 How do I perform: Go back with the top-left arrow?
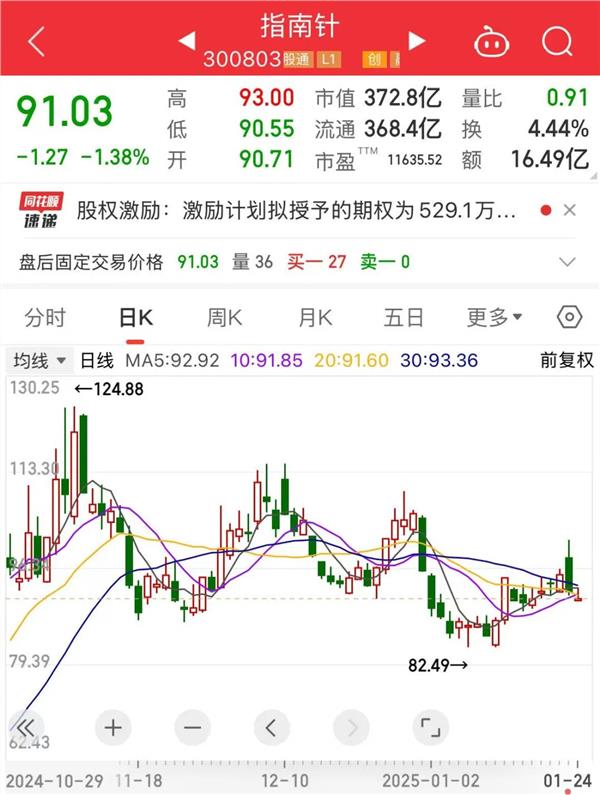pyautogui.click(x=37, y=41)
